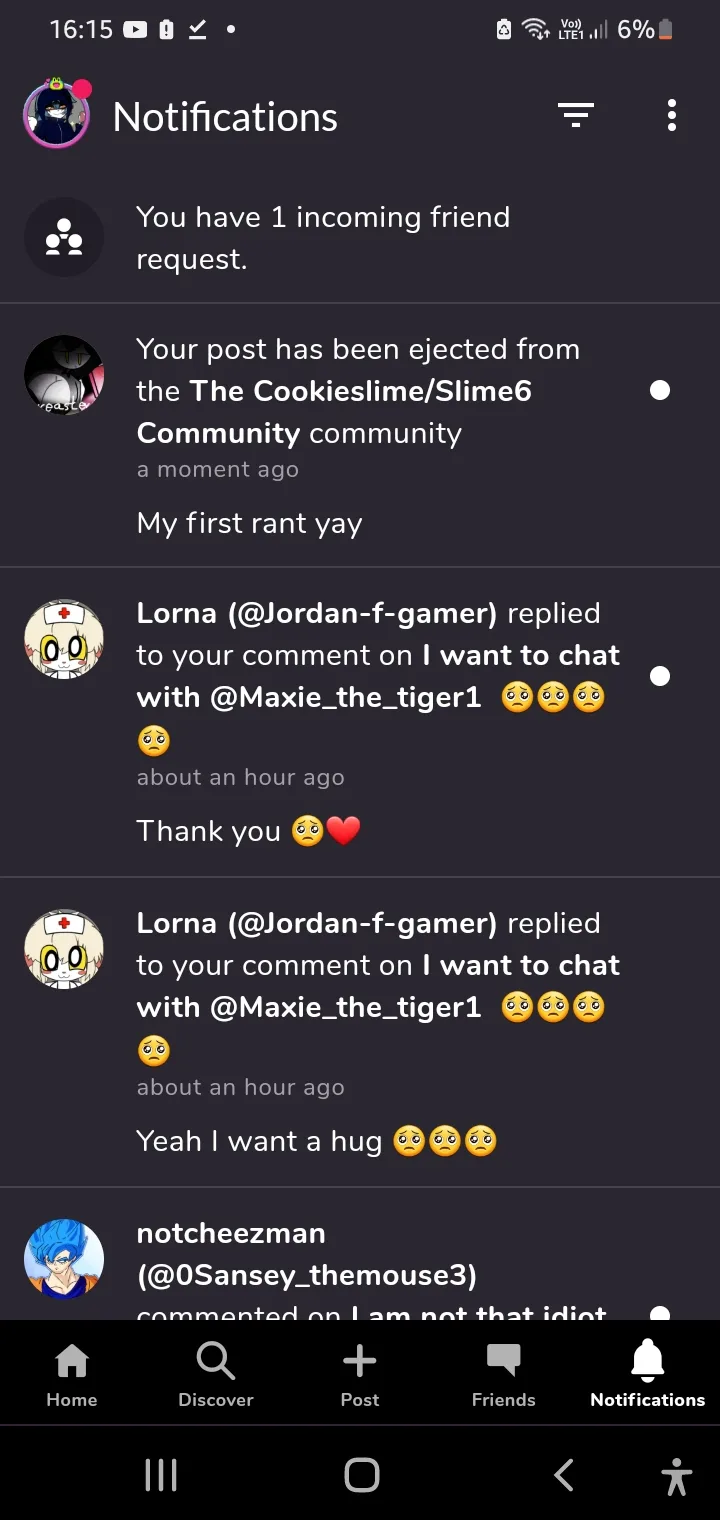Open the post ejected from Cookieslime community notification
Screen dimensions: 720x1520
click(x=358, y=435)
